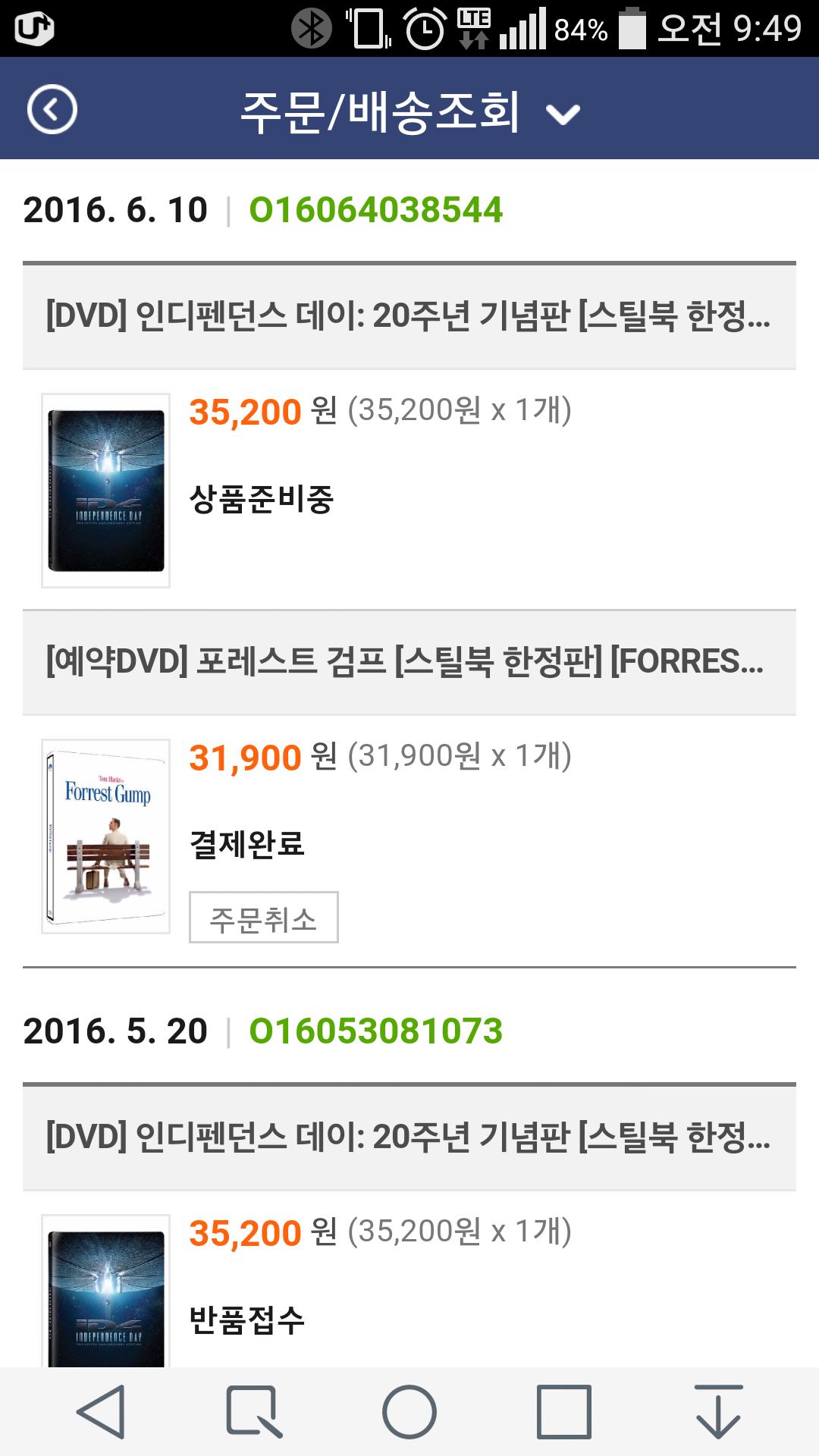The width and height of the screenshot is (819, 1456).
Task: View the Forrest Gump cover image
Action: click(105, 836)
